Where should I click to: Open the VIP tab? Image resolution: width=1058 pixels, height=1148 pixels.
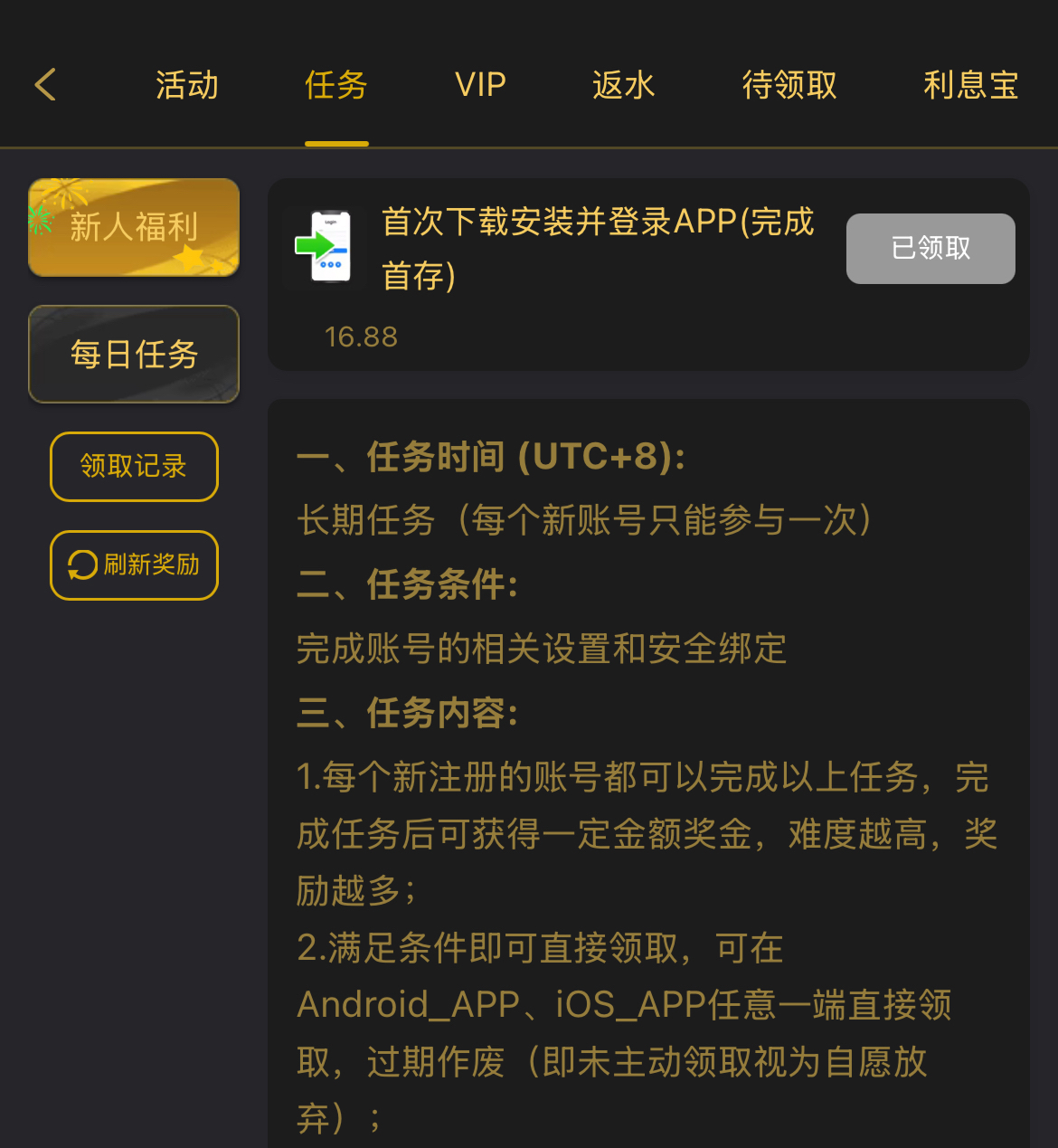point(480,85)
